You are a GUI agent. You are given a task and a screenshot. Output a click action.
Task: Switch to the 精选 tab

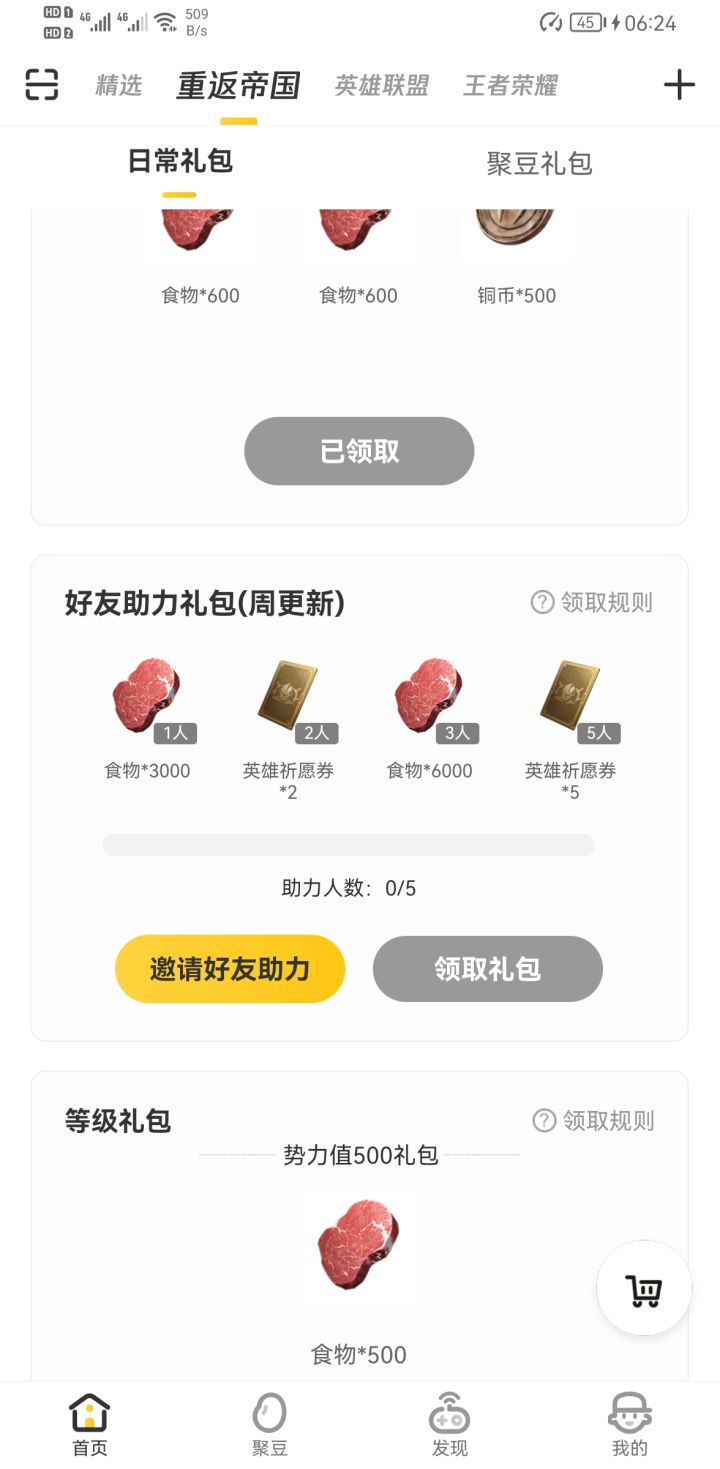point(119,86)
